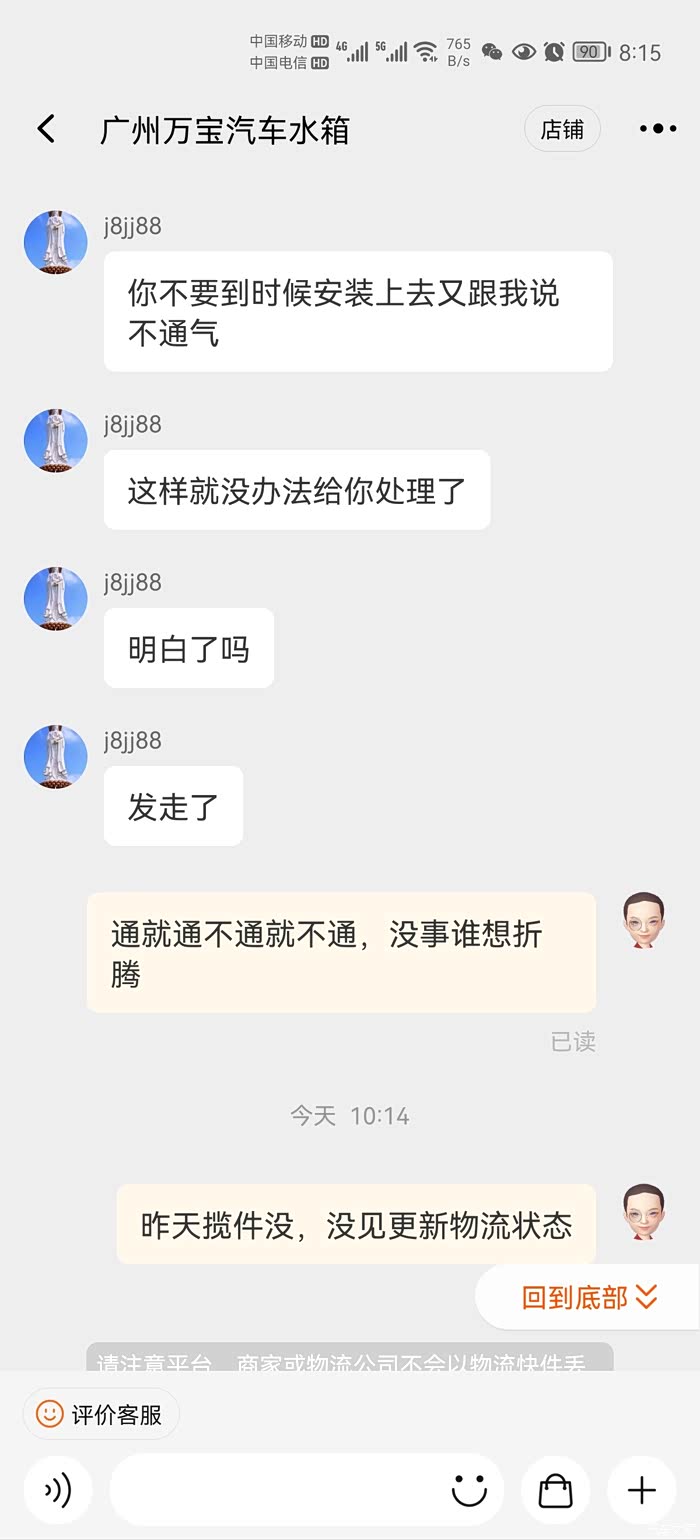Open the shopping bag products icon
This screenshot has height=1540, width=700.
(x=556, y=1491)
